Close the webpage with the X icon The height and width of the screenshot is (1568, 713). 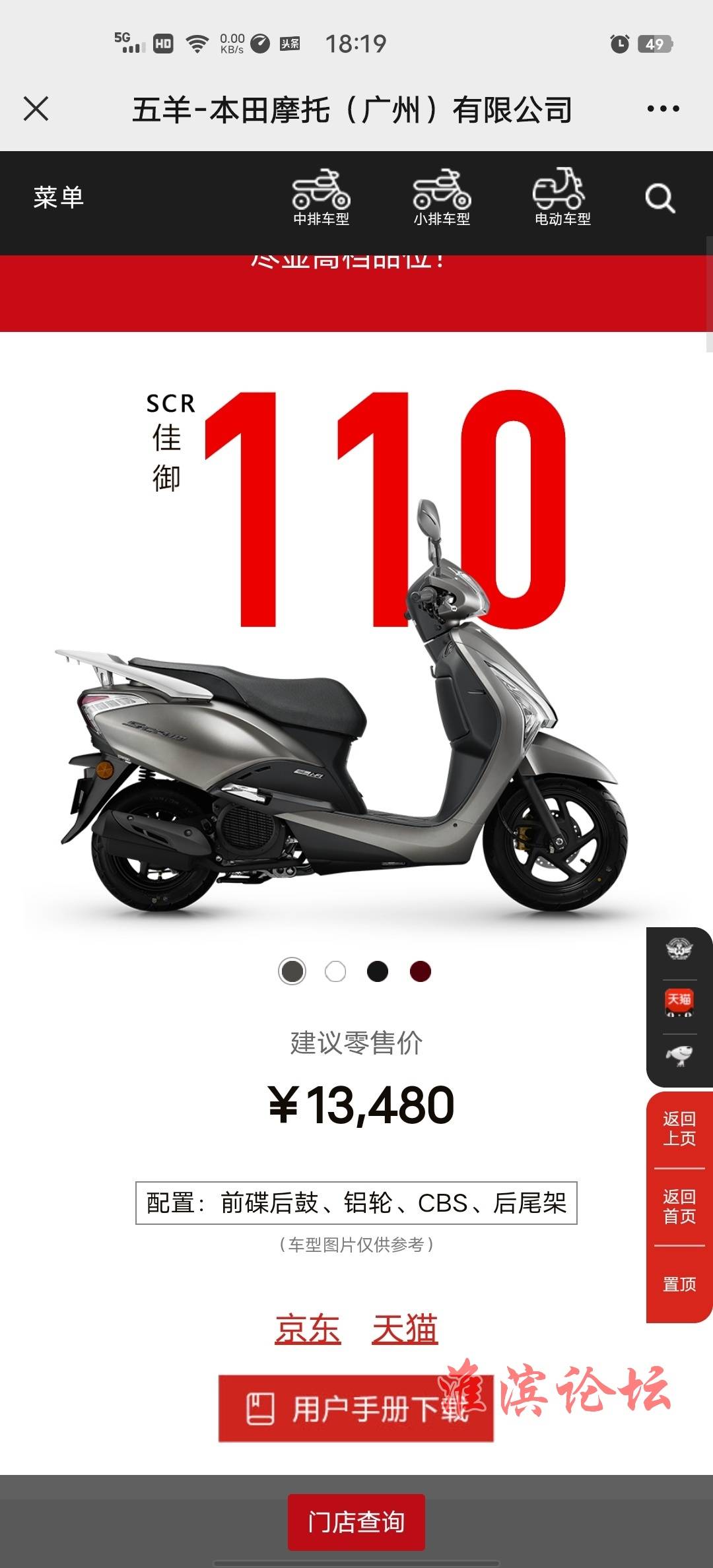coord(36,109)
